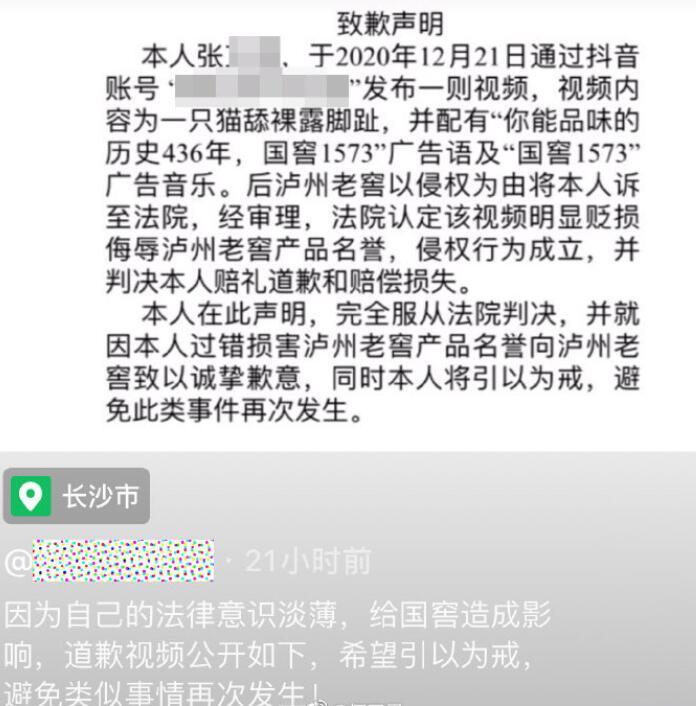
Task: Open the 长沙市 location tag
Action: tap(77, 496)
